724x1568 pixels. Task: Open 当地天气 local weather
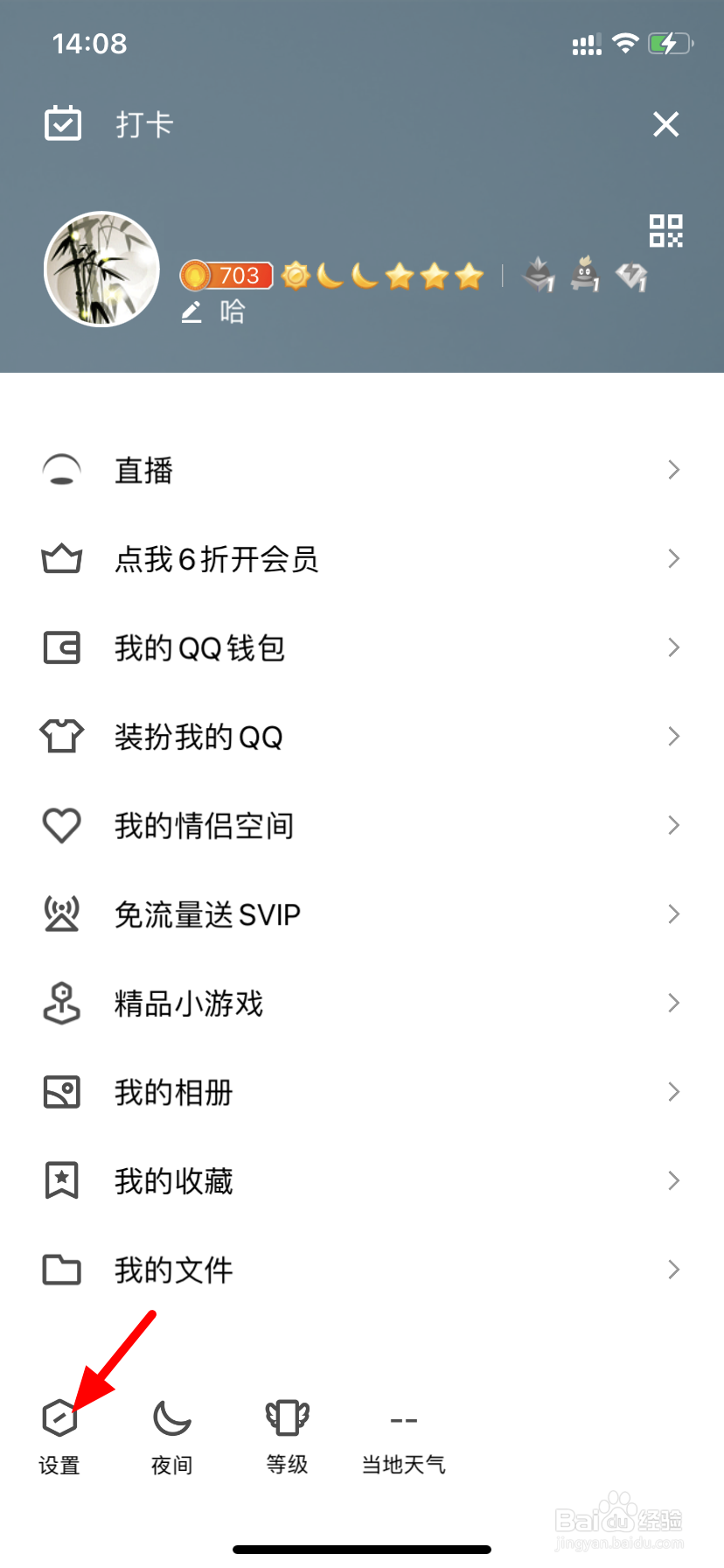[404, 1437]
